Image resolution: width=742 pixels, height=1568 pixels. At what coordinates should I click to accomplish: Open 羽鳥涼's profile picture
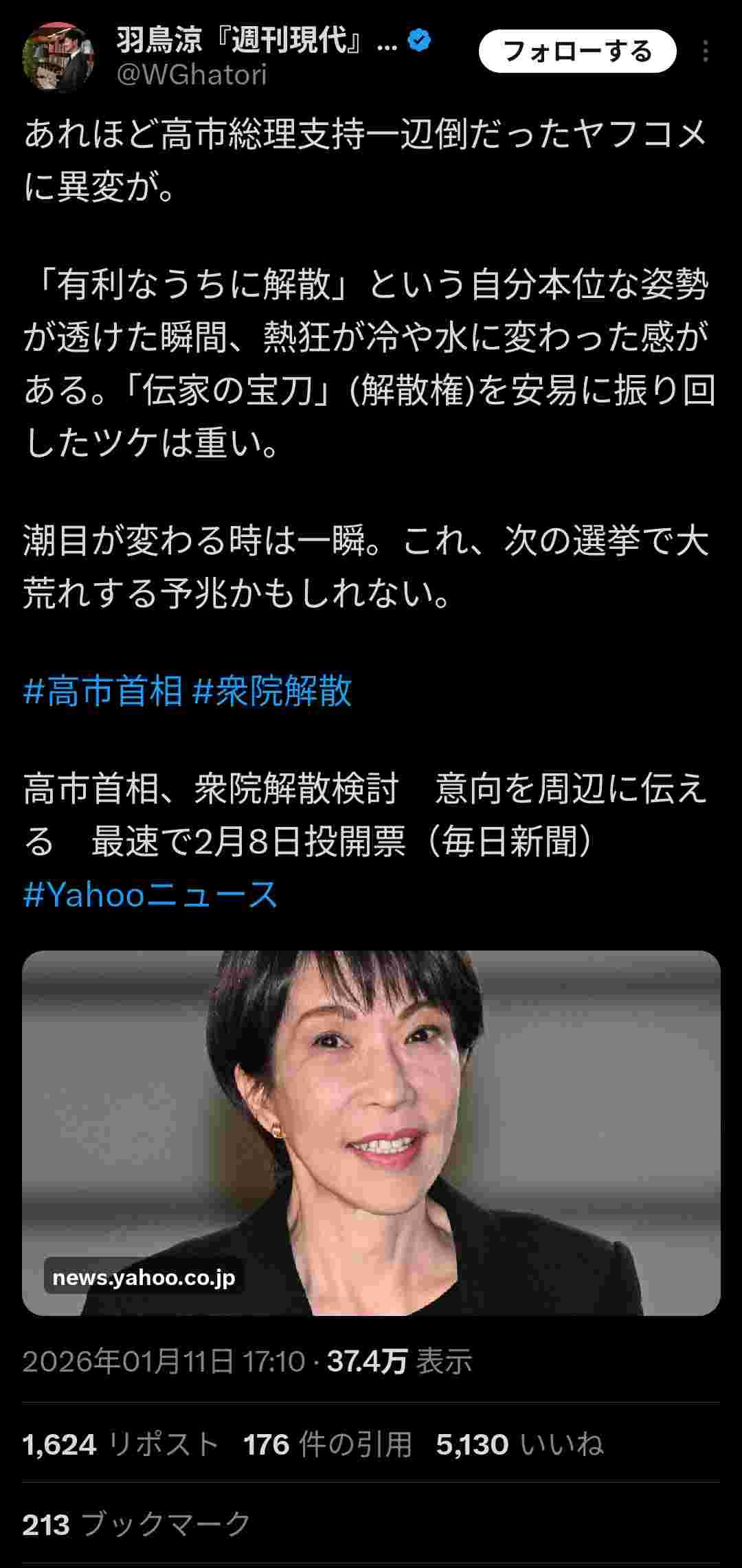(x=58, y=57)
